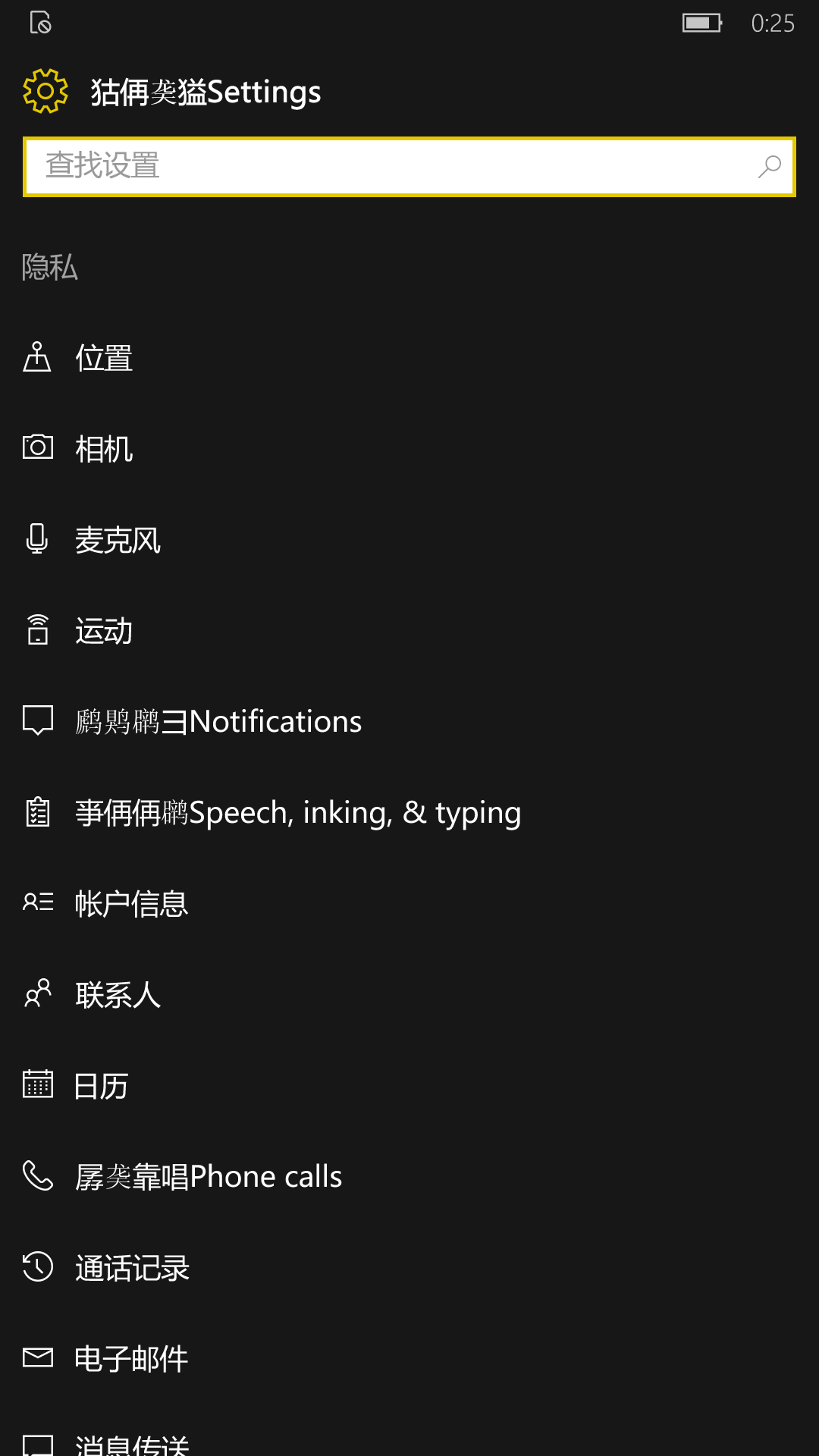Open Speech, inking, & typing settings
Viewport: 819px width, 1456px height.
tap(409, 813)
